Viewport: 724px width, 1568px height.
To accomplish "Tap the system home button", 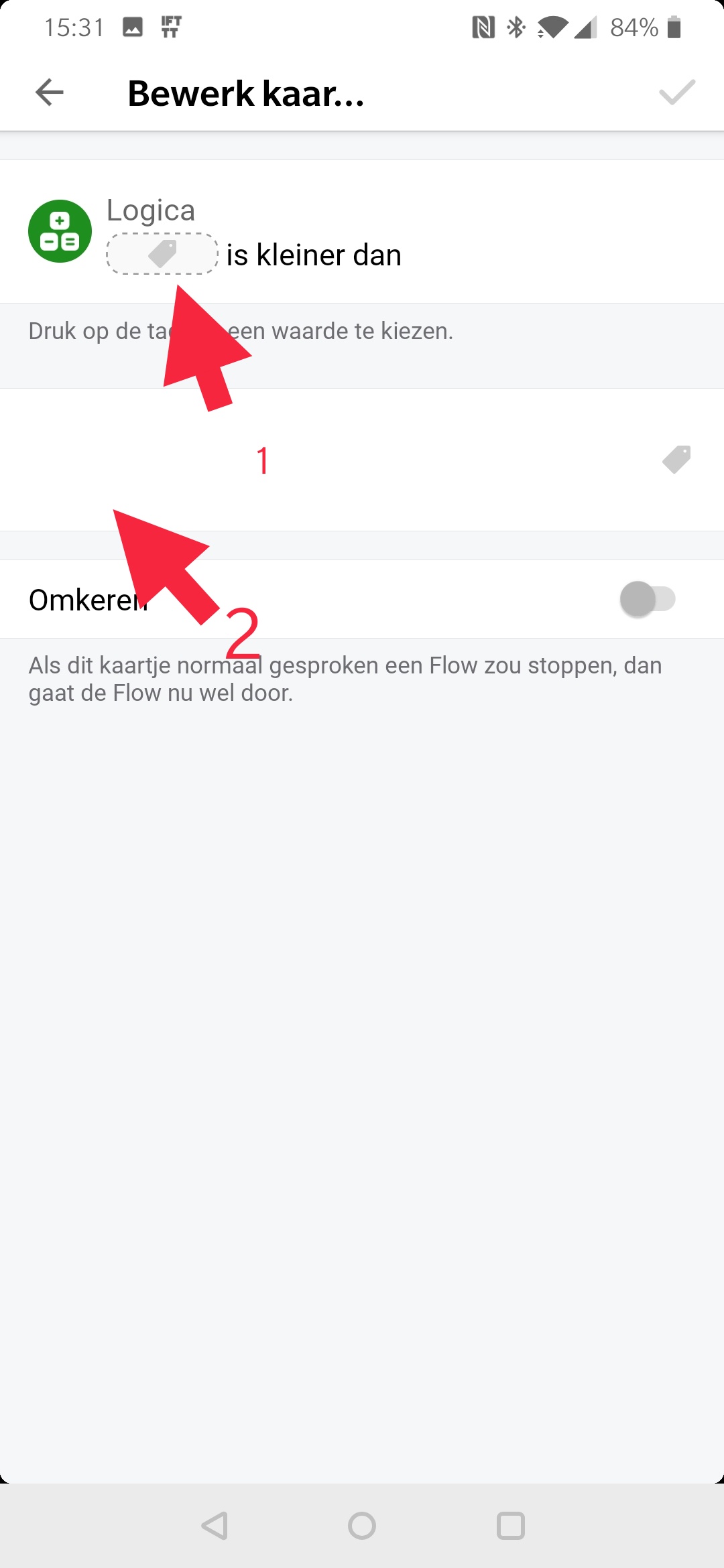I will [362, 1526].
